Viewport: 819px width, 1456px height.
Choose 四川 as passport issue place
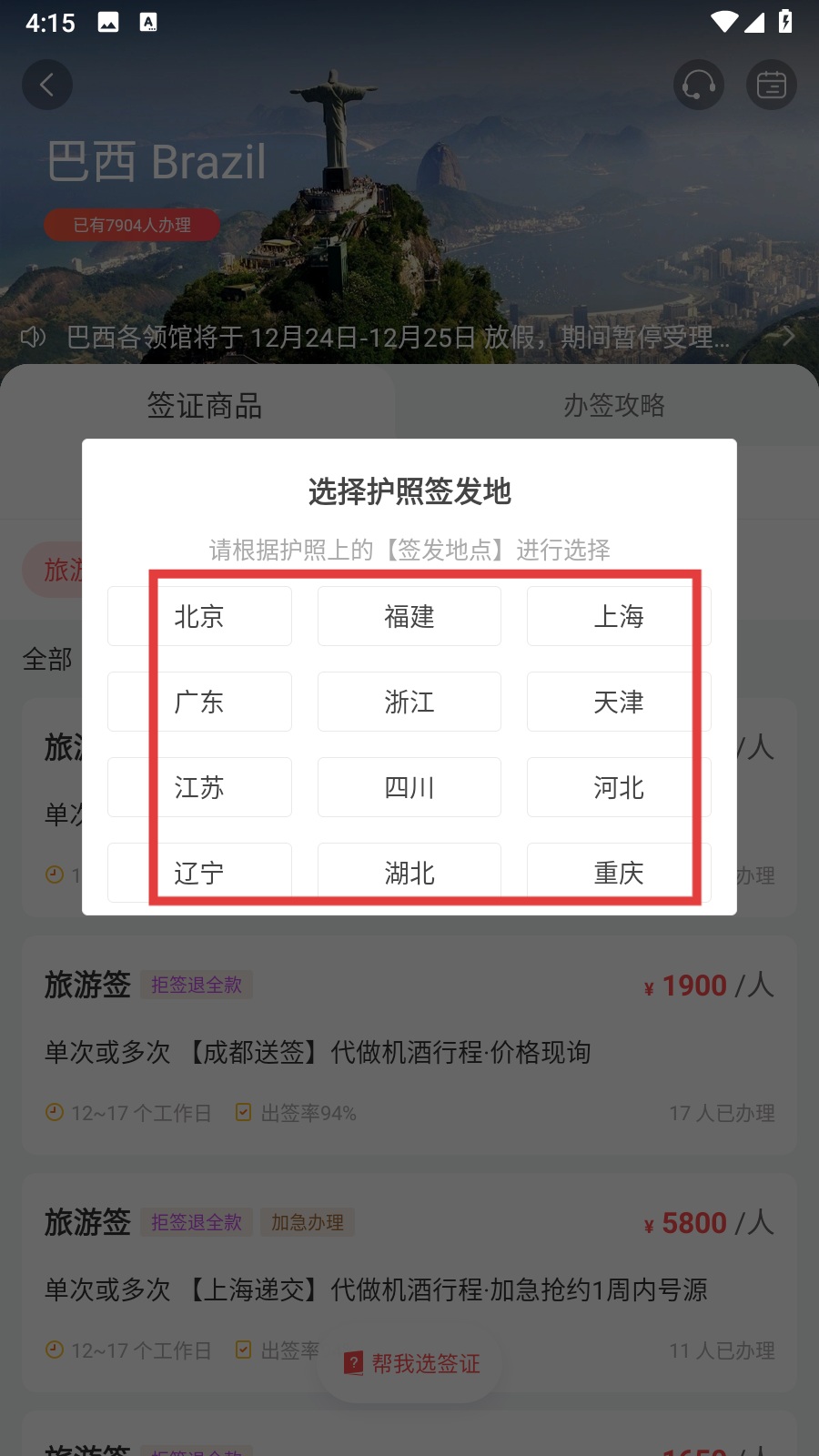click(409, 788)
